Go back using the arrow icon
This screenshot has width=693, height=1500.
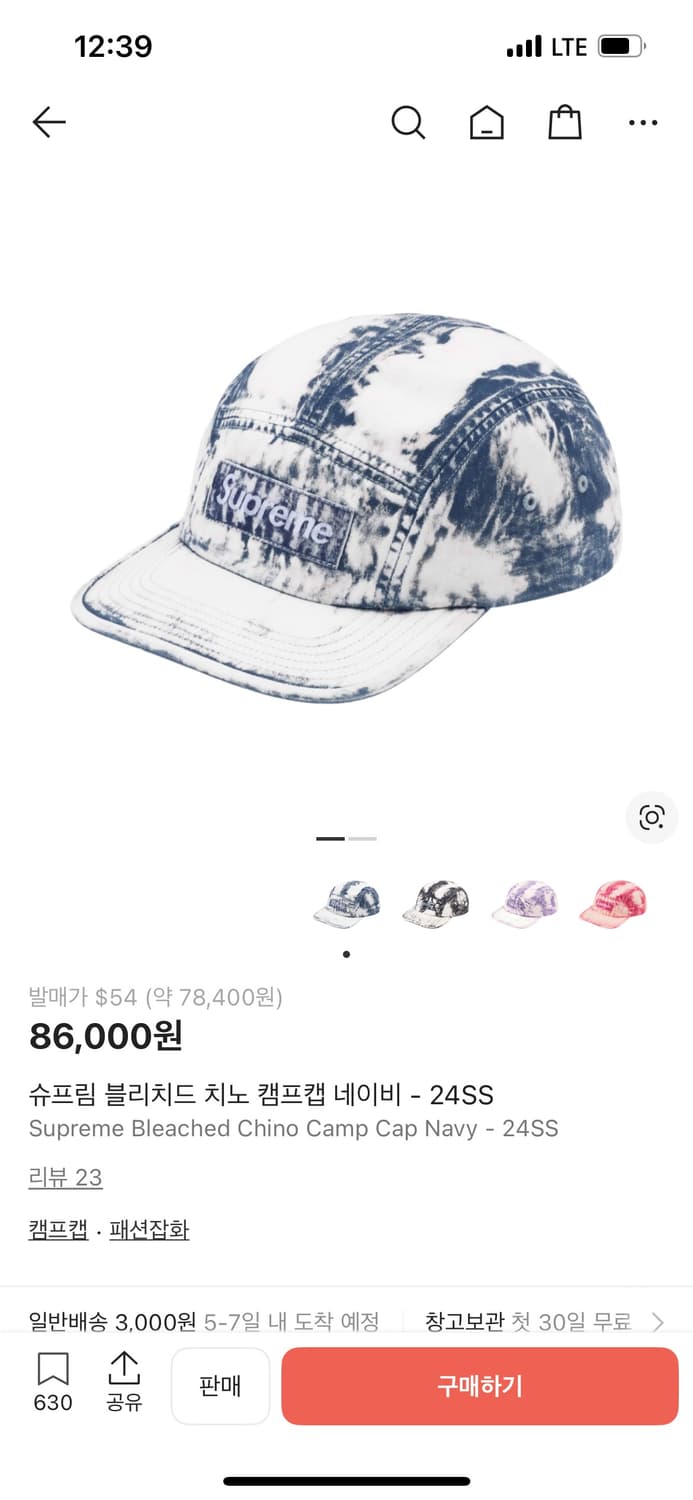point(48,122)
